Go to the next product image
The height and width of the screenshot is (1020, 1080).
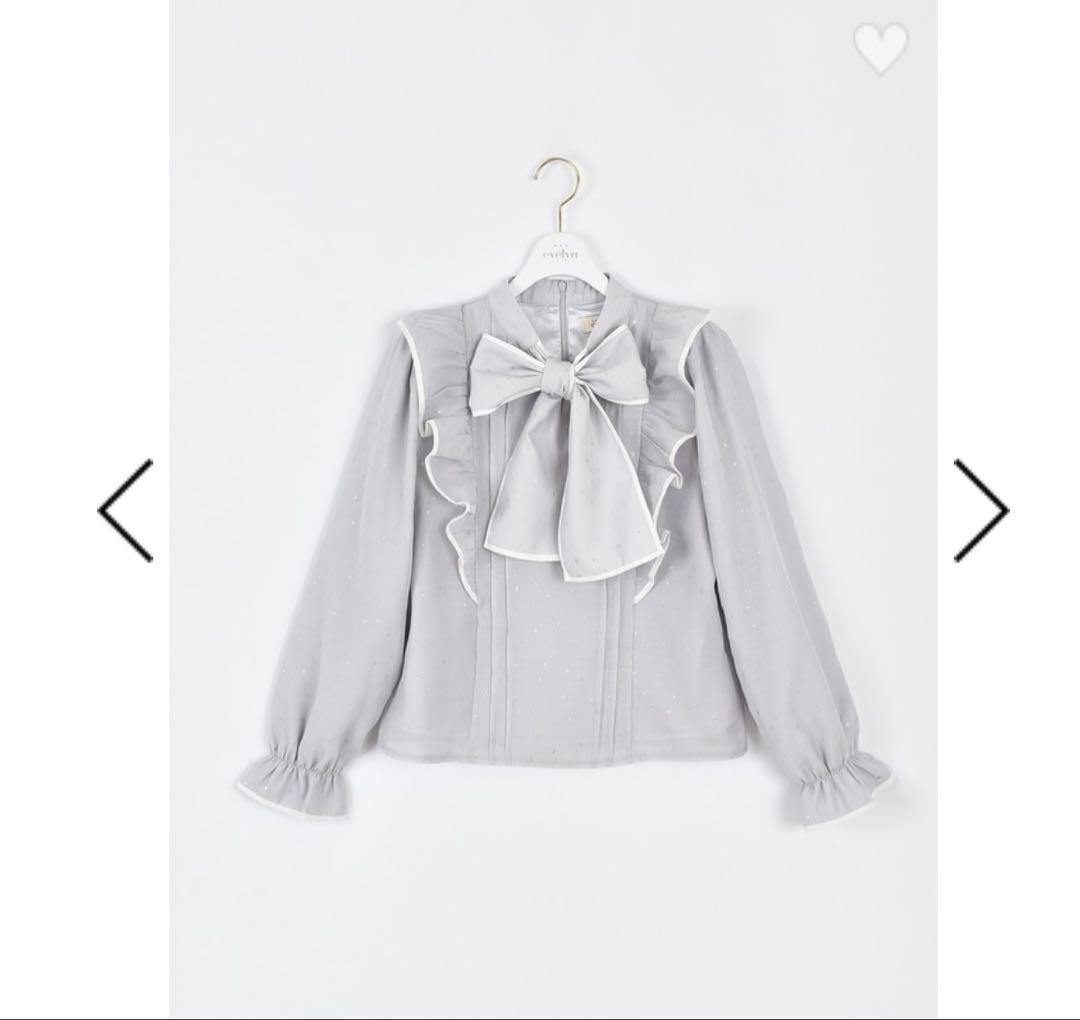click(x=982, y=510)
